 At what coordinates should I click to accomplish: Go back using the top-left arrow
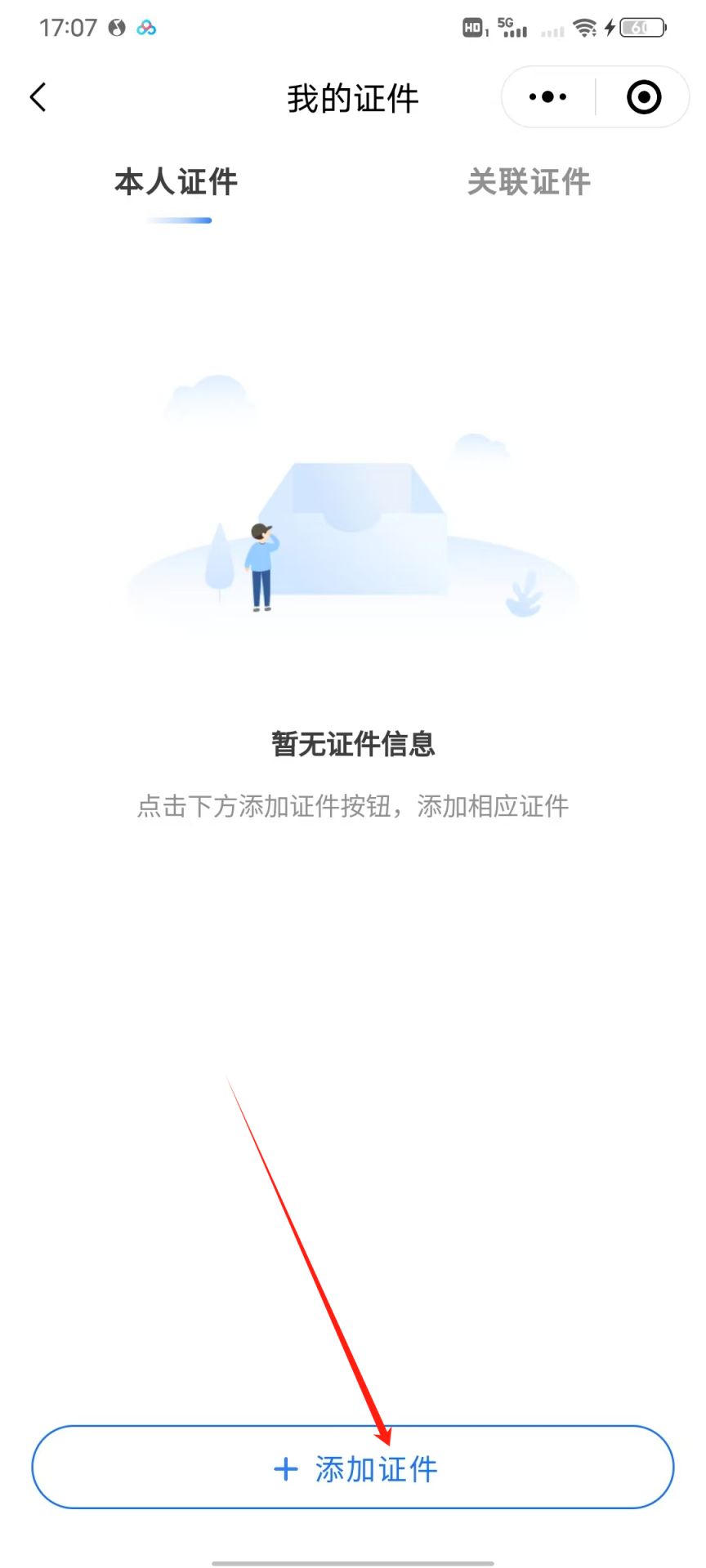click(x=38, y=97)
